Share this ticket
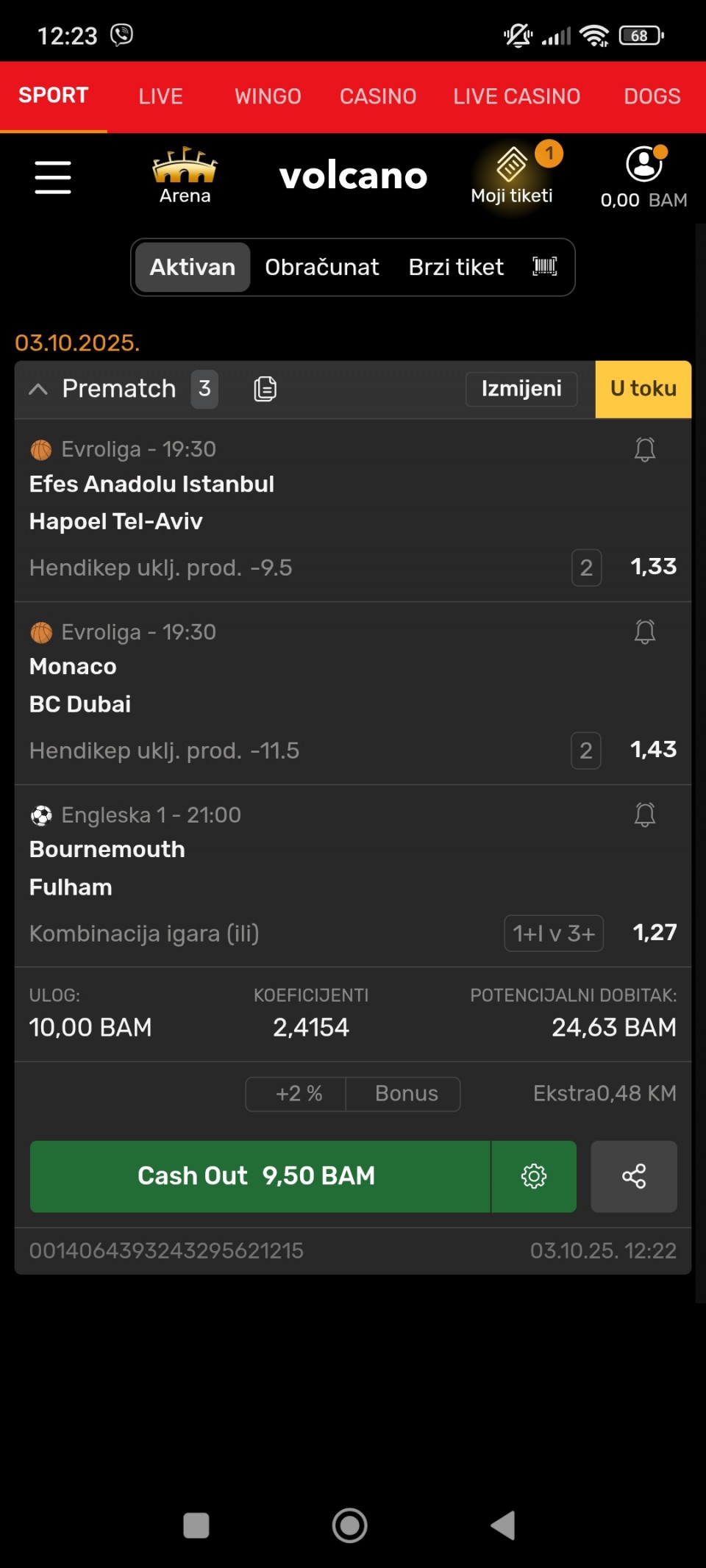 pos(634,1176)
